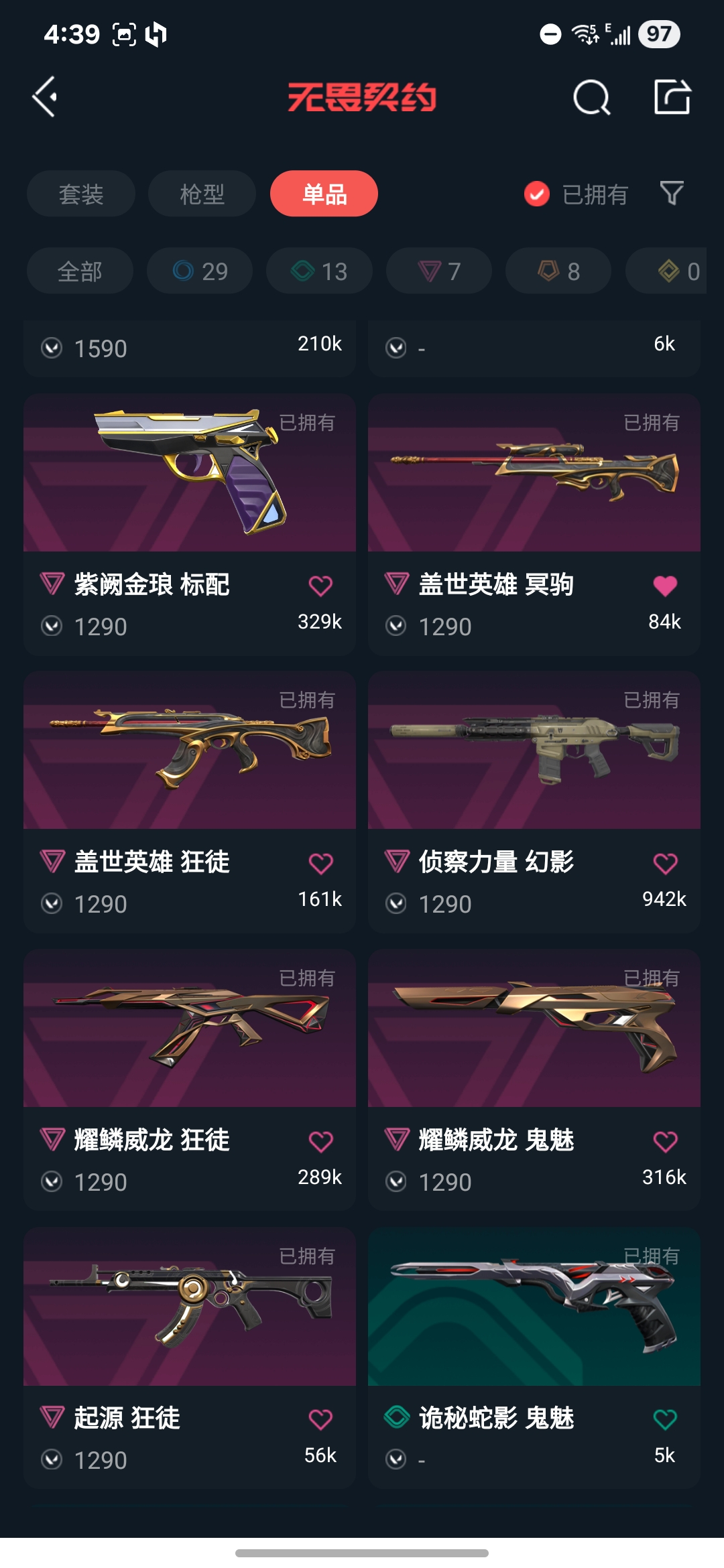This screenshot has height=1568, width=724.
Task: Open the 侦察力量 幻影 skin card
Action: [534, 803]
